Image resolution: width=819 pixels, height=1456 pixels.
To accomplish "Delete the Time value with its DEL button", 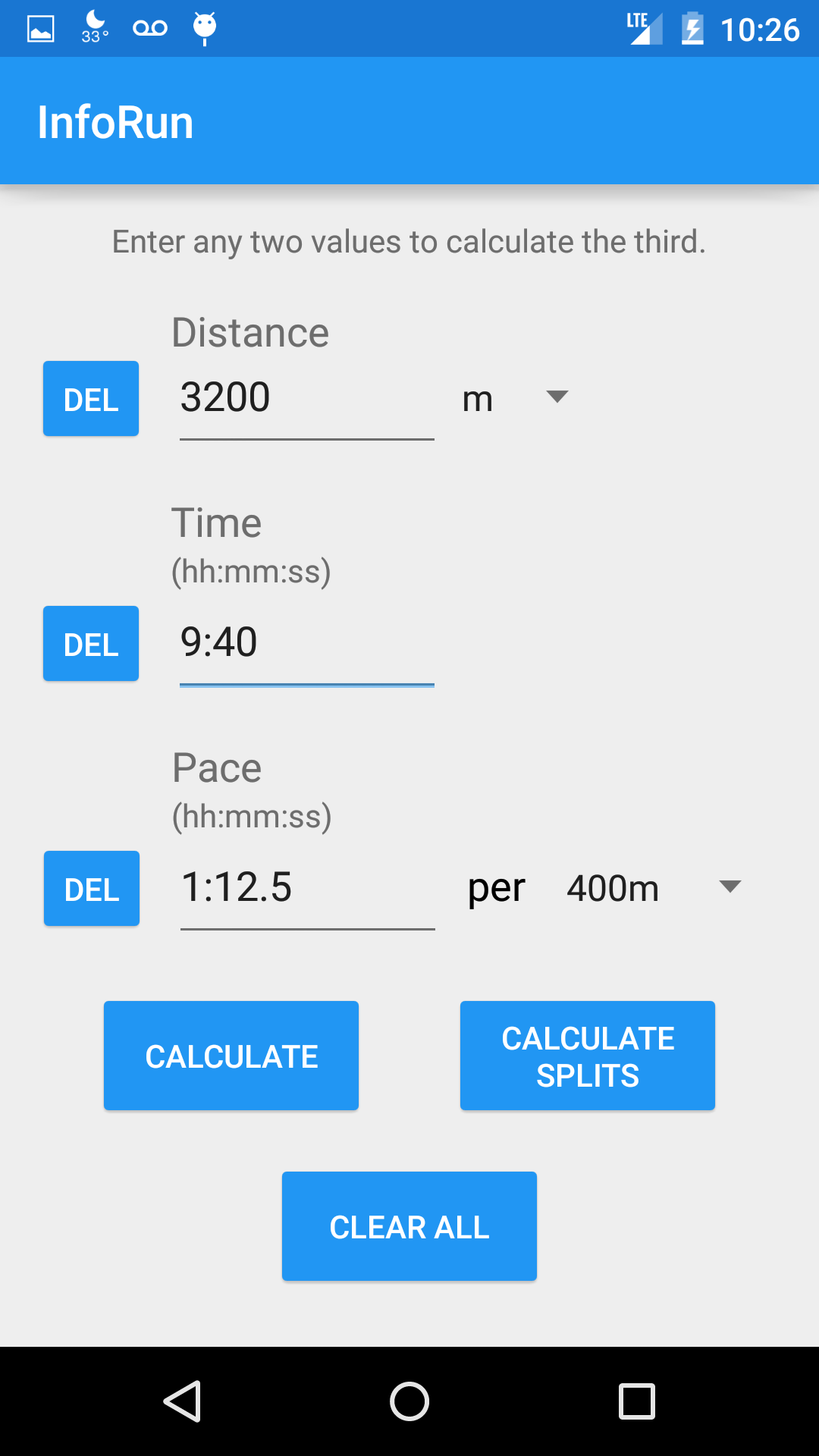I will click(91, 644).
